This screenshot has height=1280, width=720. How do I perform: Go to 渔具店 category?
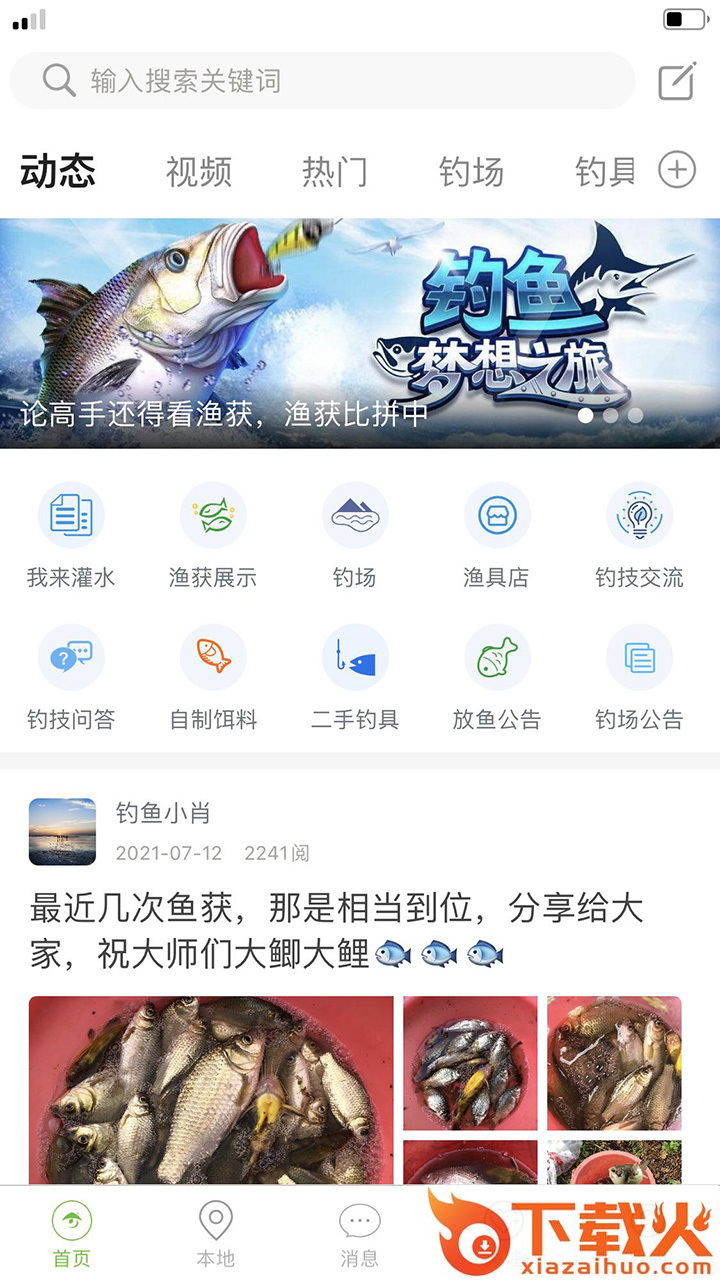pyautogui.click(x=497, y=535)
